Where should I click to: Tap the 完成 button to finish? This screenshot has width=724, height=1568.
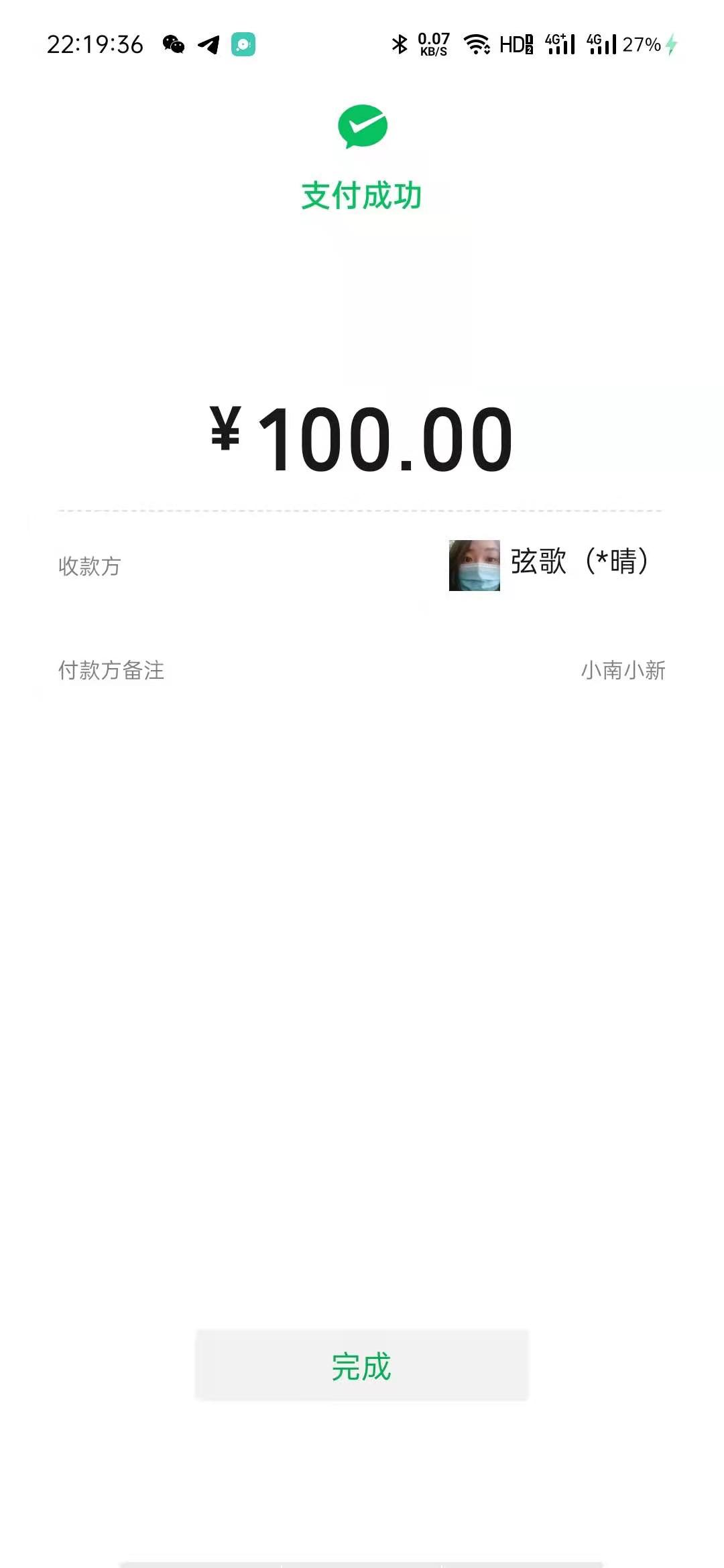click(x=361, y=1366)
